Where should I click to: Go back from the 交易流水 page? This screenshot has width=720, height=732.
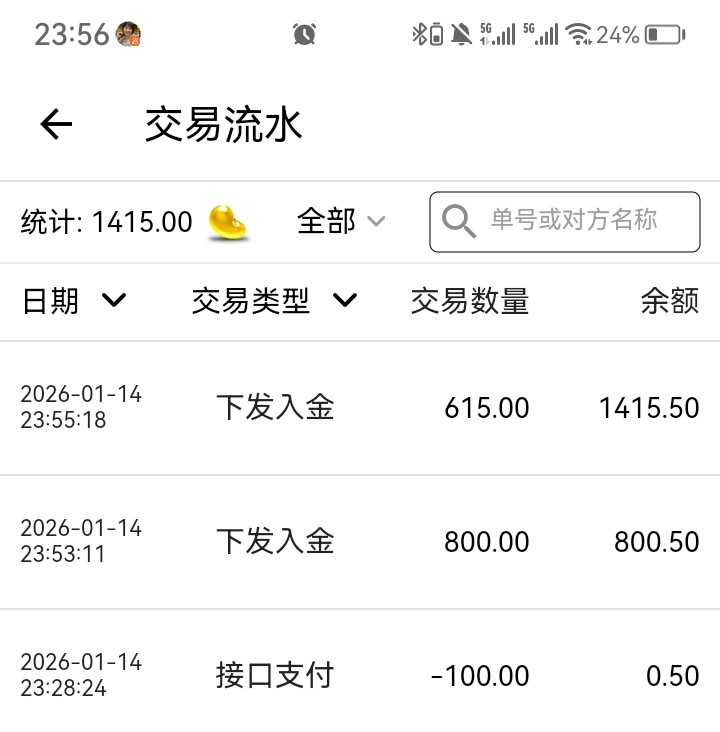click(56, 124)
